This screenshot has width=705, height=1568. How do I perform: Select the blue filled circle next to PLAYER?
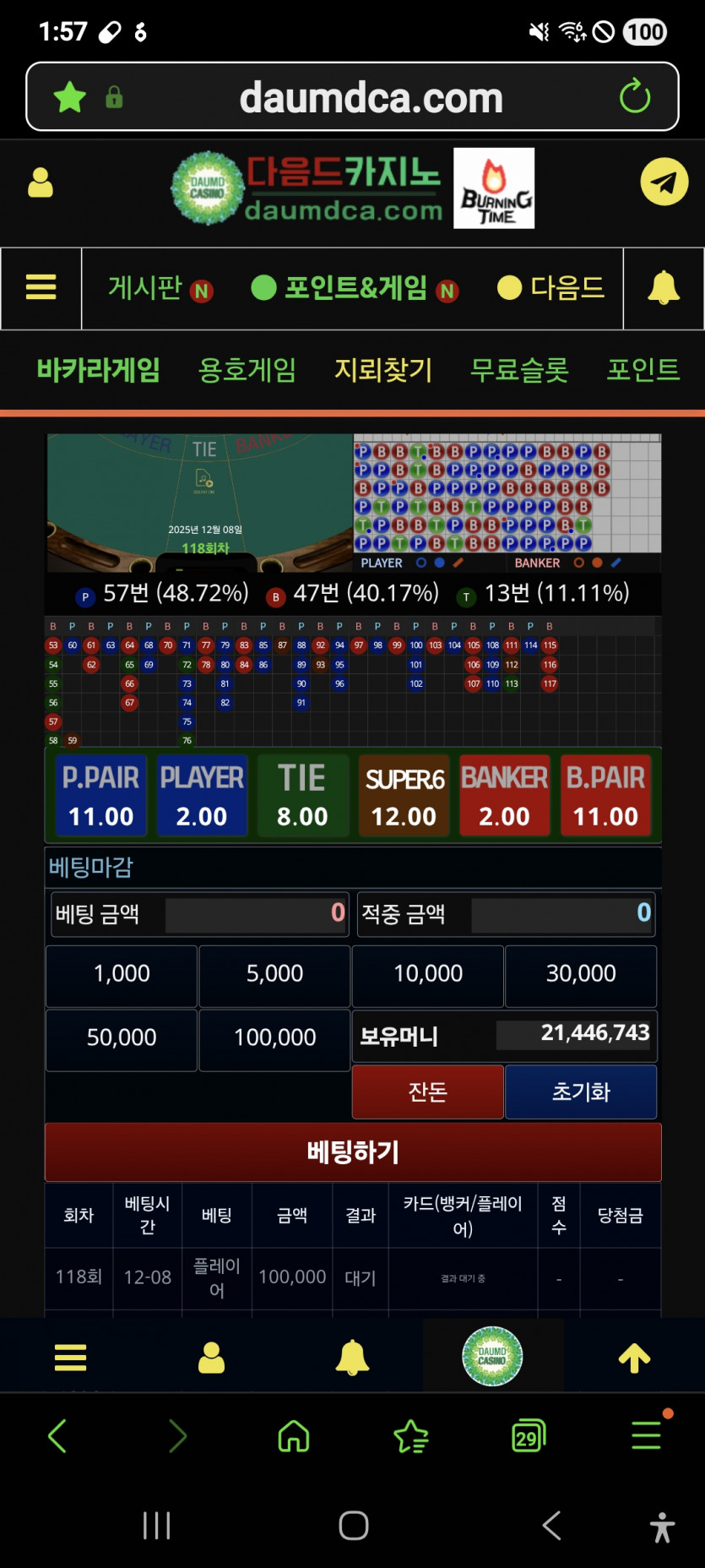439,563
